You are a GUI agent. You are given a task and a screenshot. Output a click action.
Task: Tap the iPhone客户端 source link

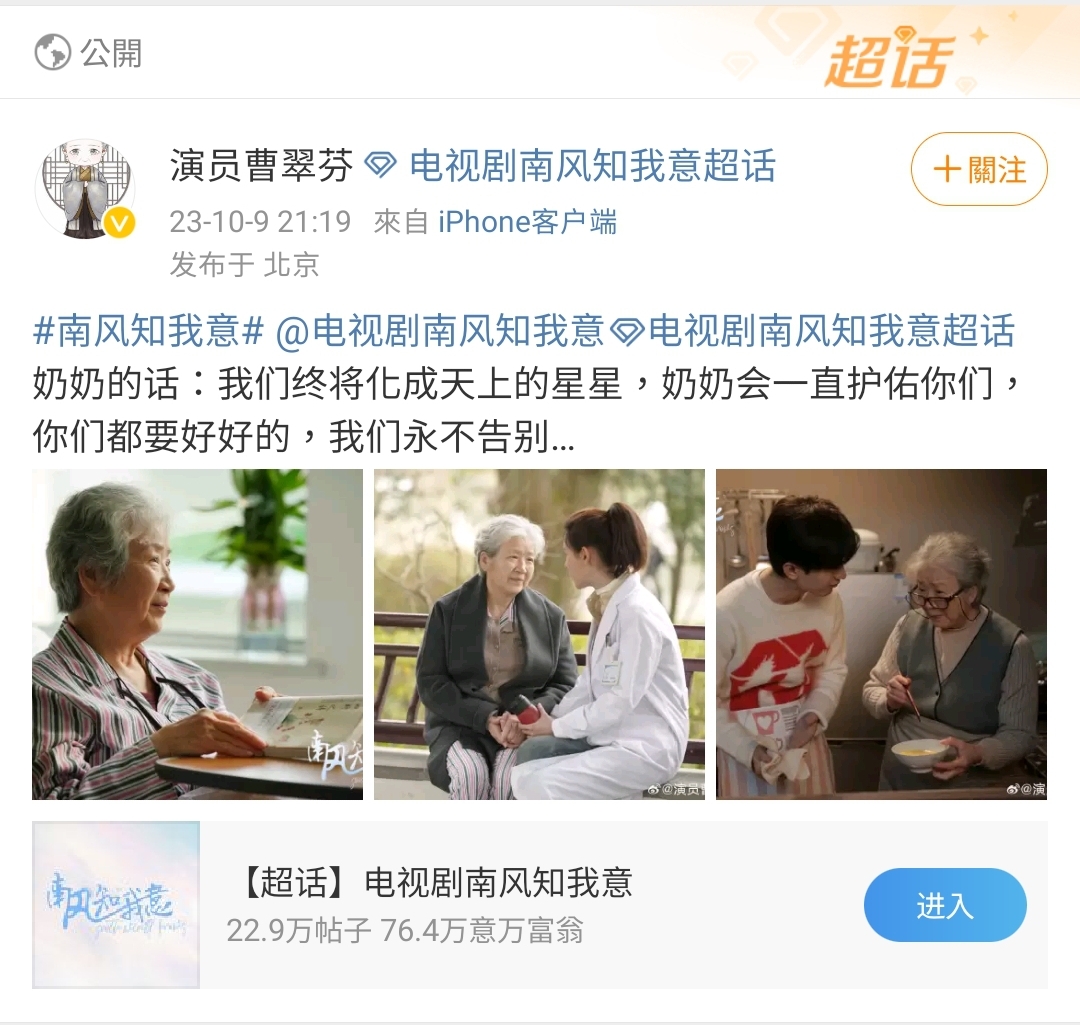pyautogui.click(x=527, y=221)
